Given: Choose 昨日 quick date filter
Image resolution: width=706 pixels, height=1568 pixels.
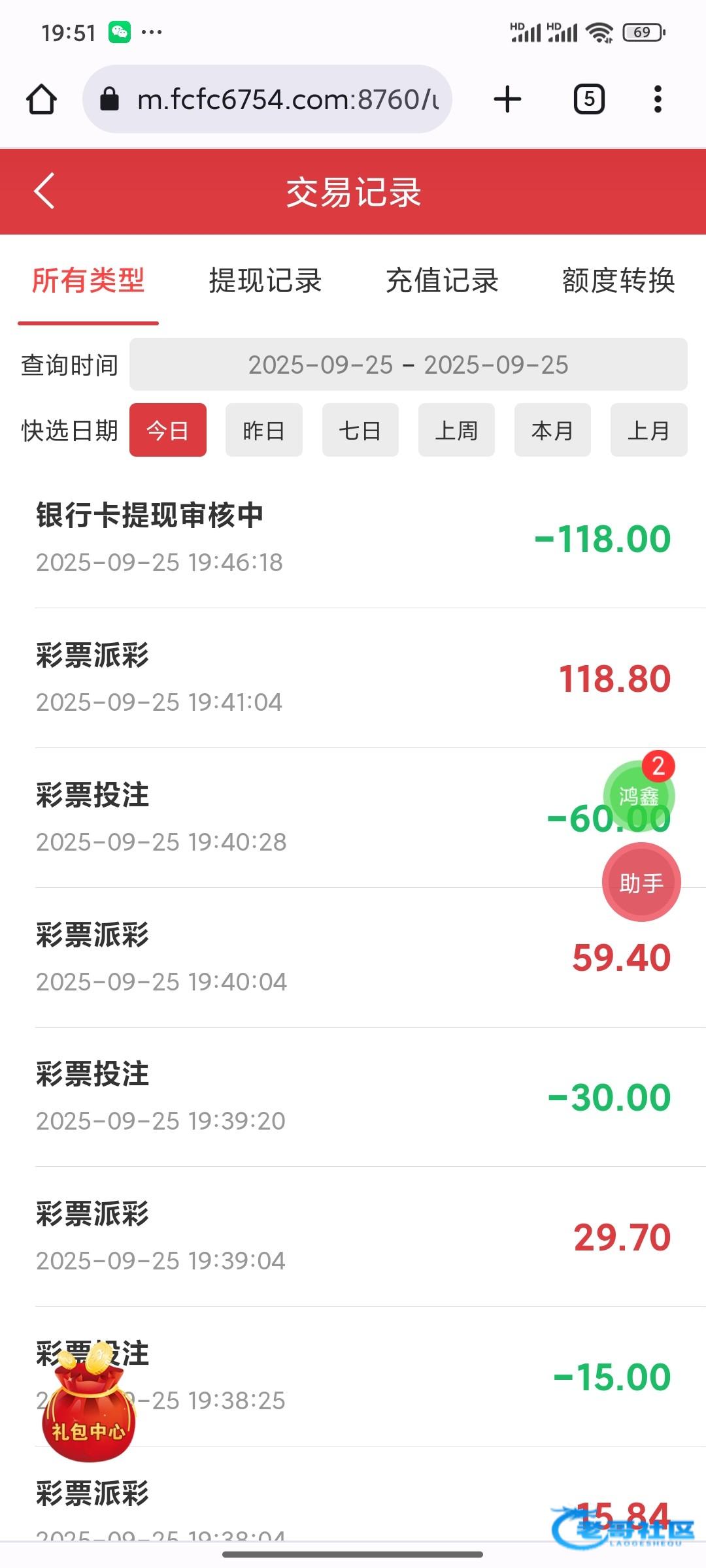Looking at the screenshot, I should [x=263, y=431].
